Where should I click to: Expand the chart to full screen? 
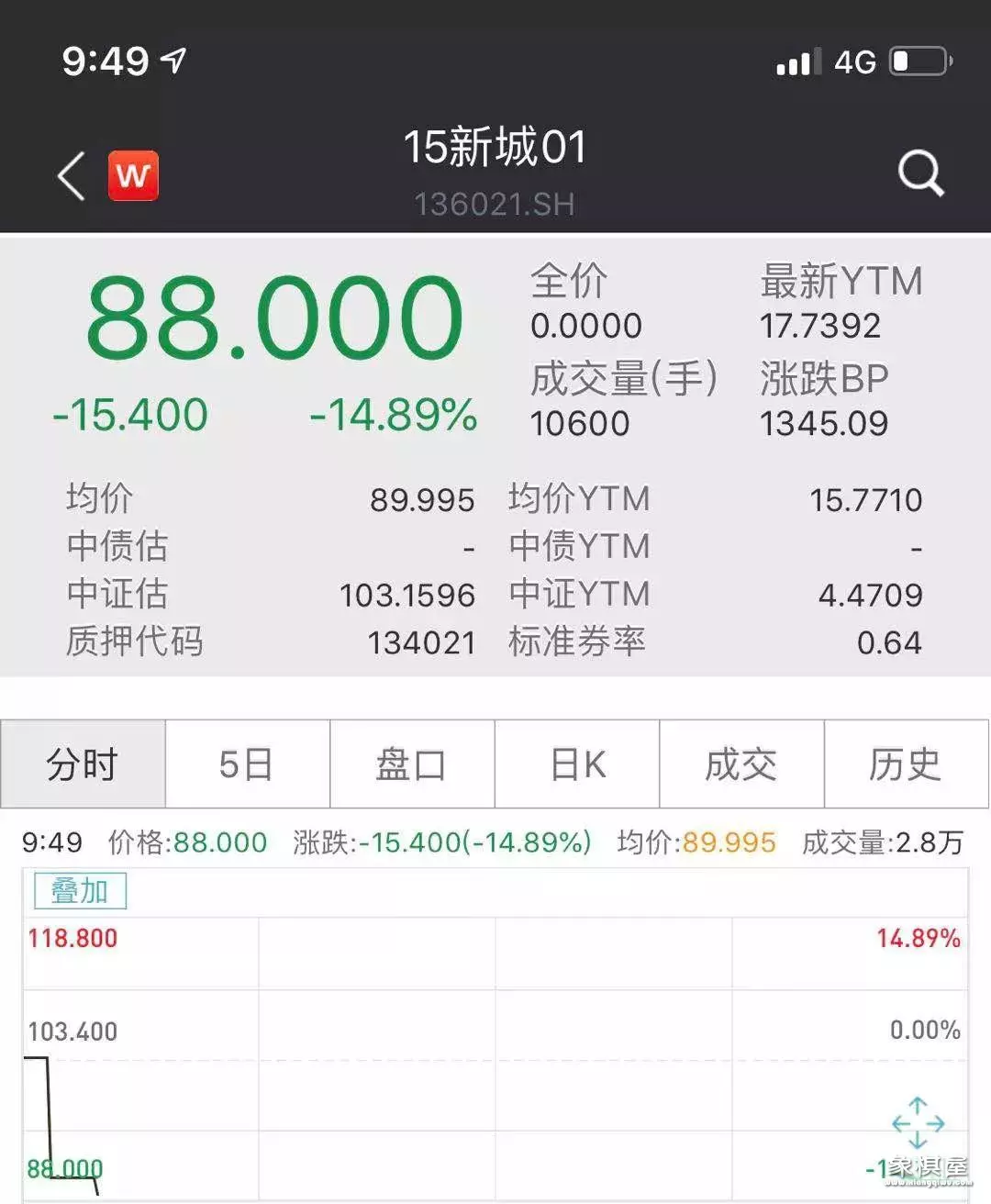tap(918, 1122)
